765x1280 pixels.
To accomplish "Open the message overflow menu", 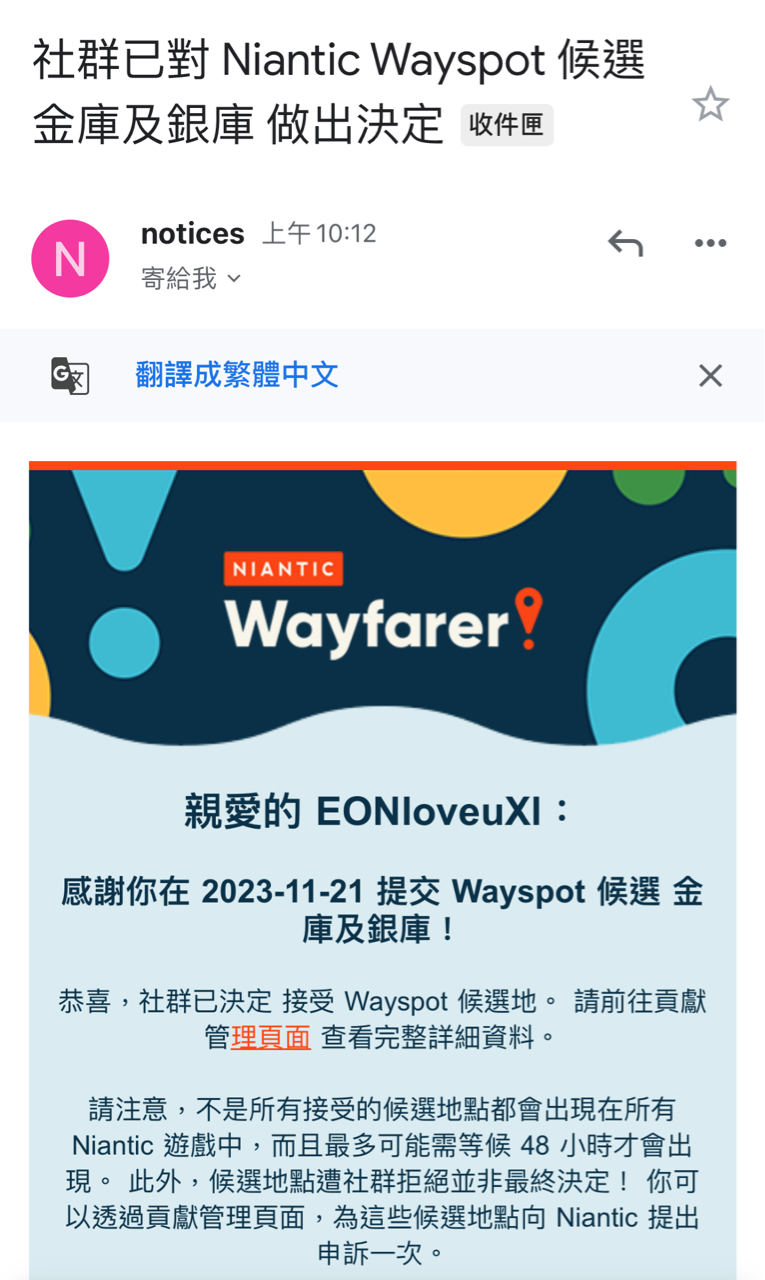I will [710, 243].
